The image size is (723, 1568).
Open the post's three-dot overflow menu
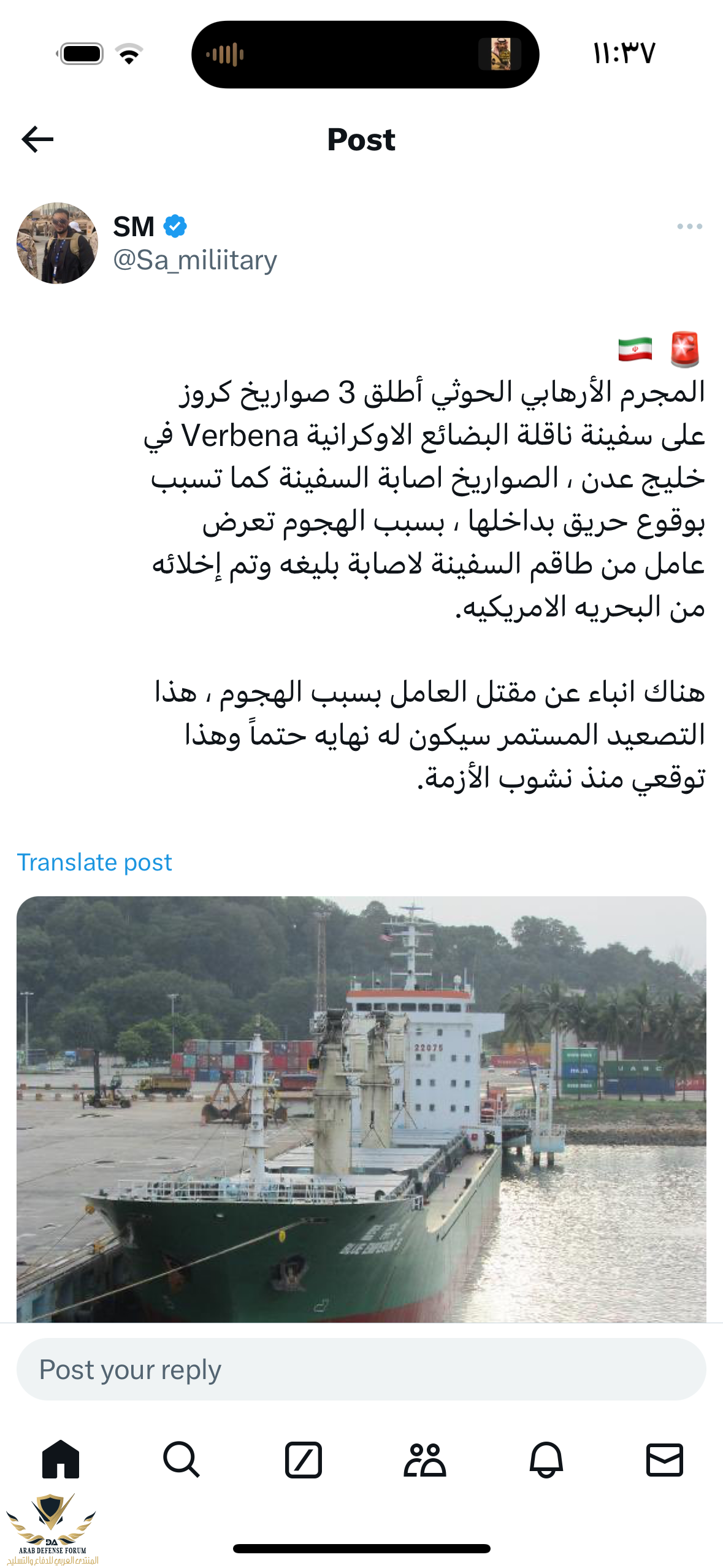point(689,226)
